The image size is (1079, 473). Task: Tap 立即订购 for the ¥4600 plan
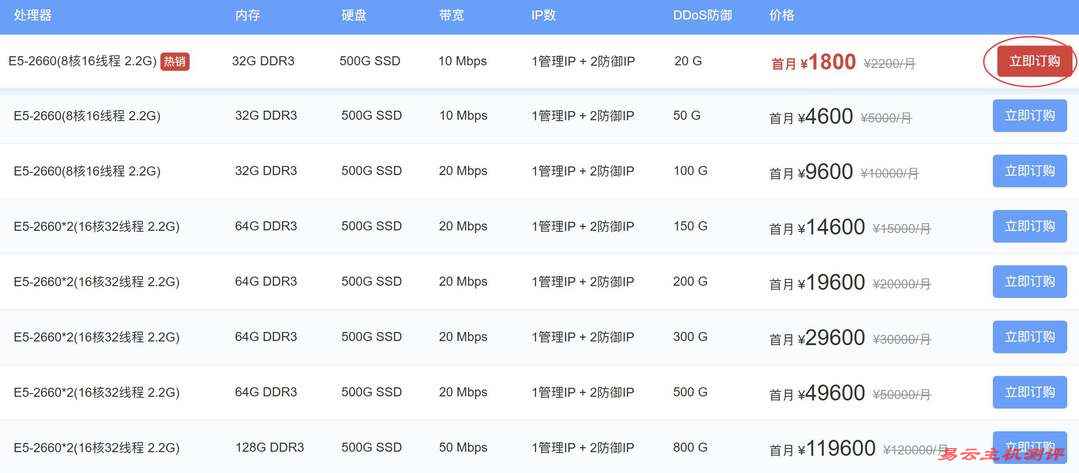1029,116
